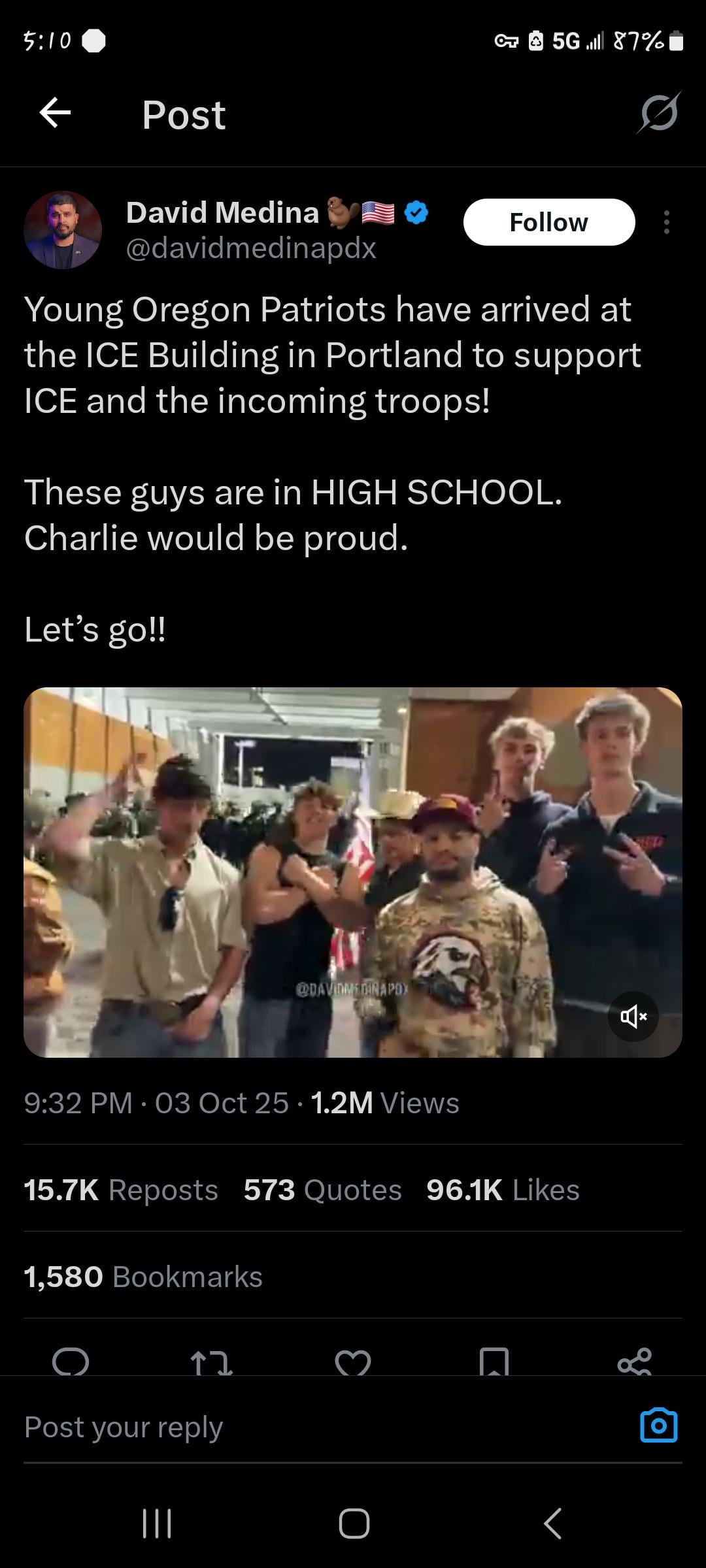Open the Grok icon in the header
Screen dimensions: 706x1568
(658, 114)
